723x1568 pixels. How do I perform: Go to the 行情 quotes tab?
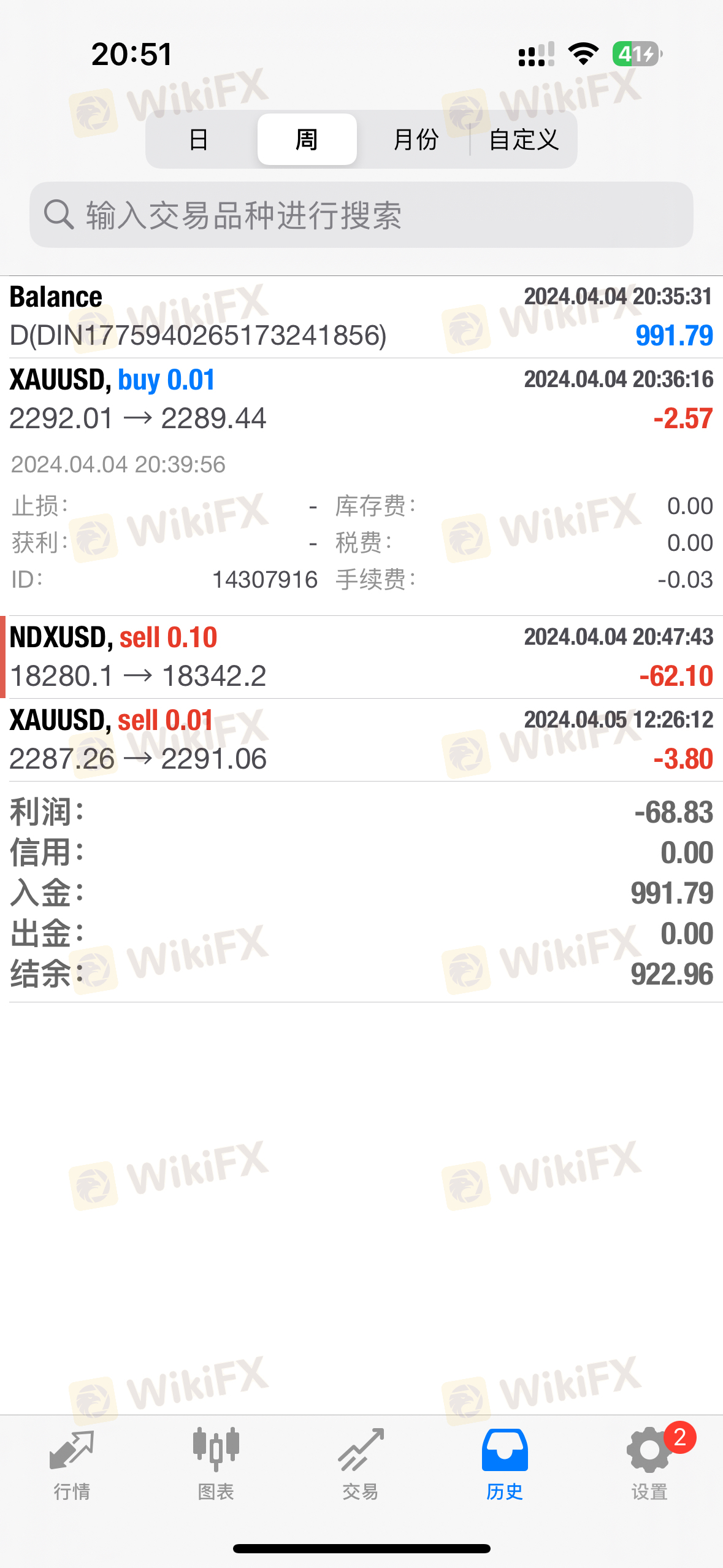click(72, 1465)
